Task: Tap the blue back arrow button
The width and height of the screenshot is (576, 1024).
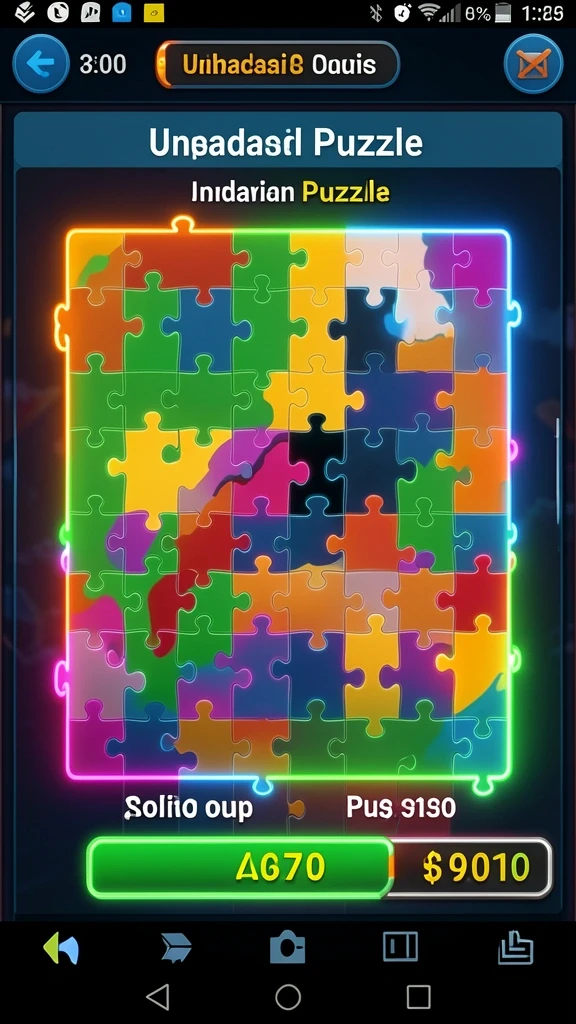Action: coord(40,64)
